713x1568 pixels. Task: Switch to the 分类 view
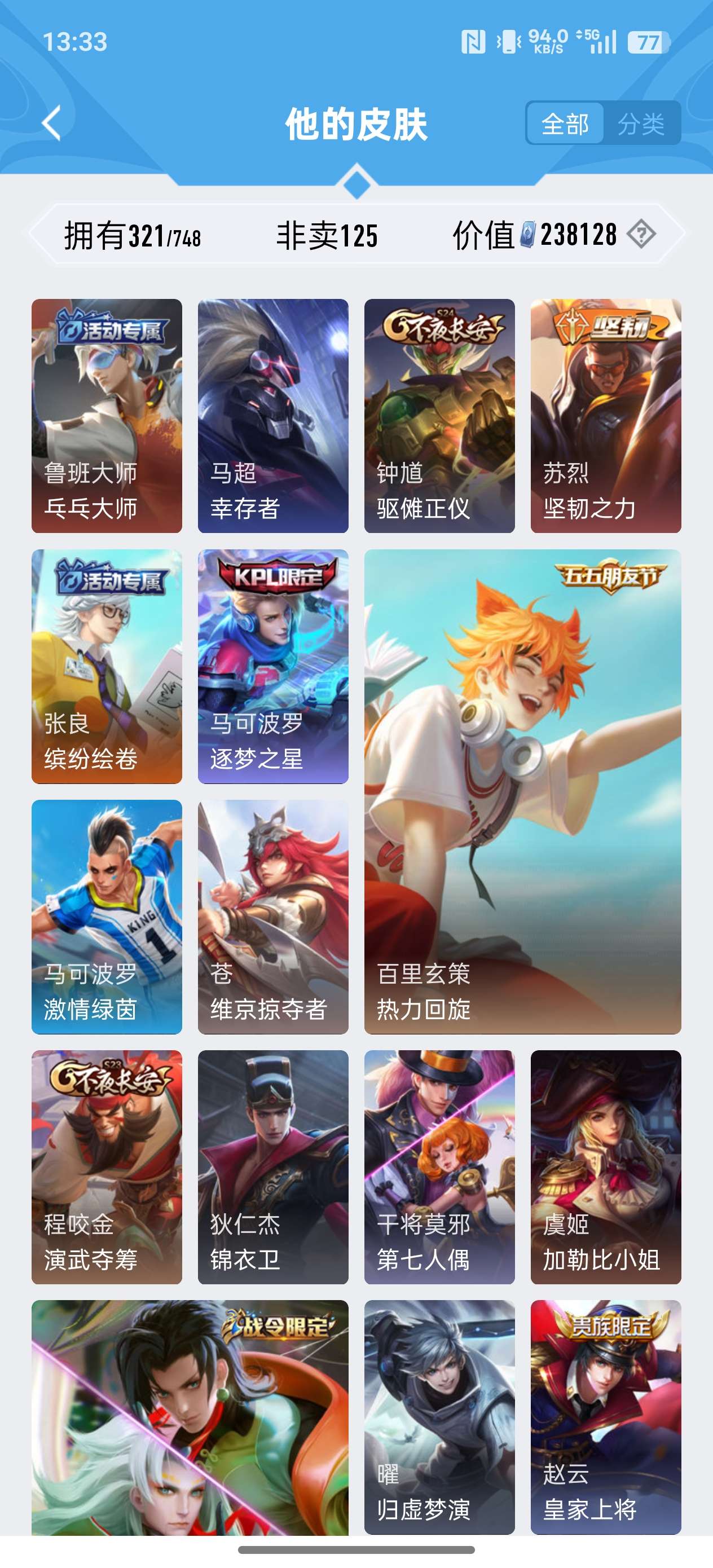[641, 124]
